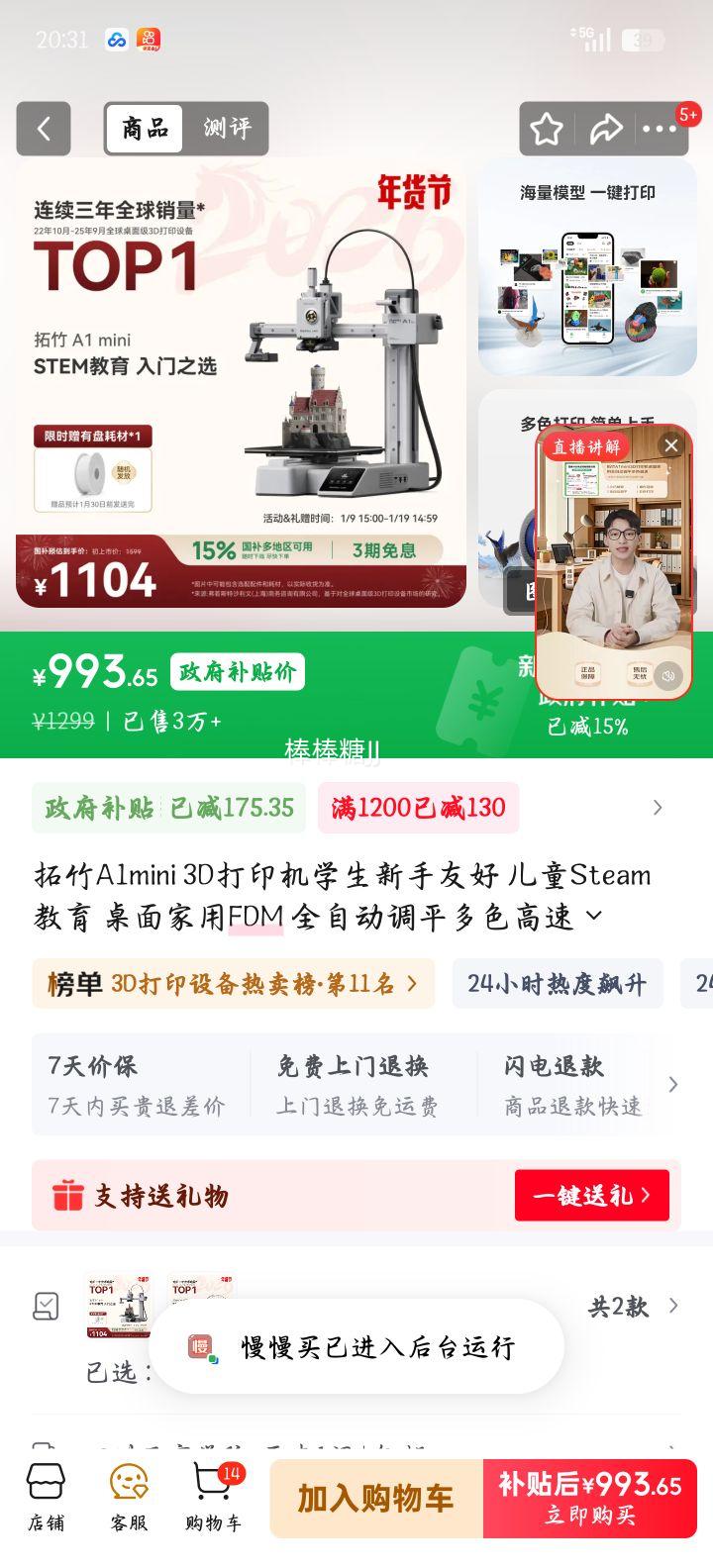713x1568 pixels.
Task: Select the 商品 tab
Action: pyautogui.click(x=145, y=129)
